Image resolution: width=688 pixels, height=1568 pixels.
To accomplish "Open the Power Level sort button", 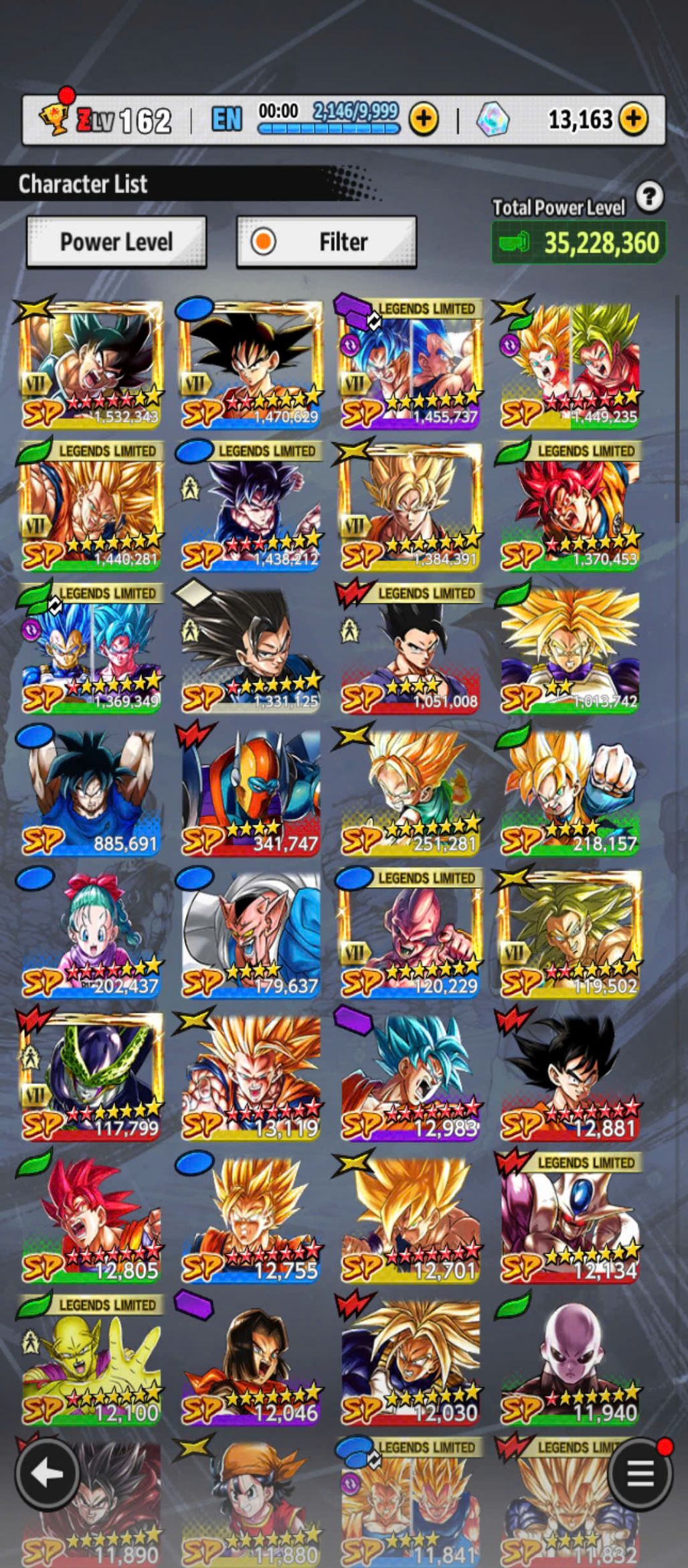I will [116, 242].
